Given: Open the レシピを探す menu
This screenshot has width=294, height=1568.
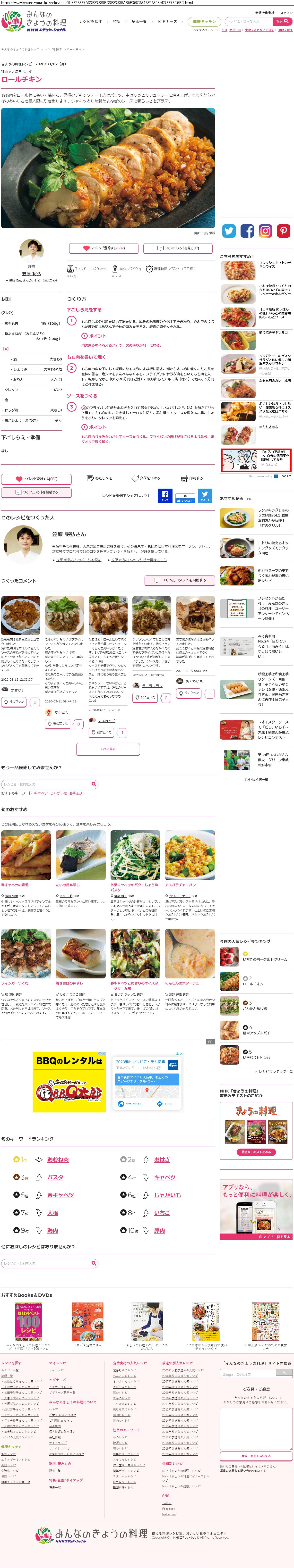Looking at the screenshot, I should coord(92,21).
